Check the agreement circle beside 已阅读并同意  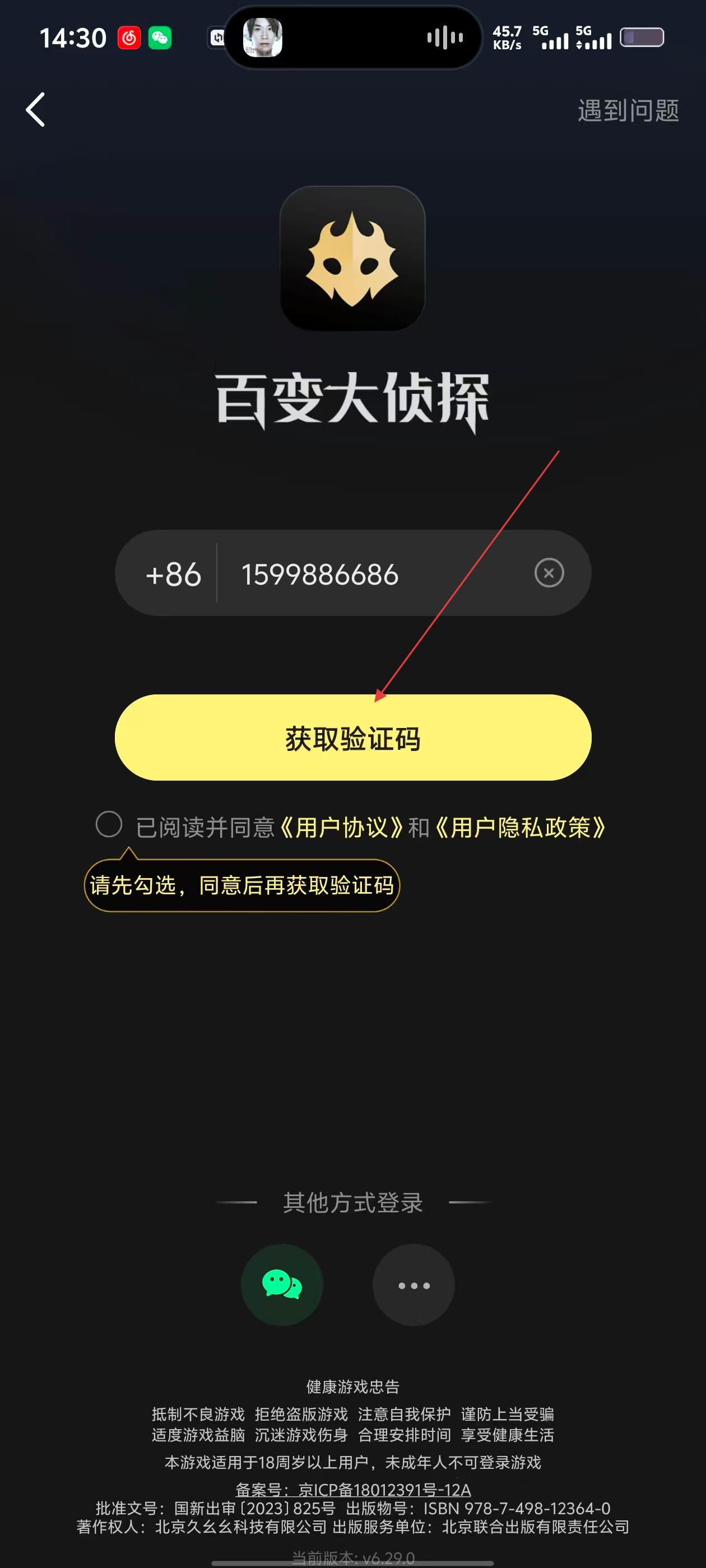(x=109, y=824)
